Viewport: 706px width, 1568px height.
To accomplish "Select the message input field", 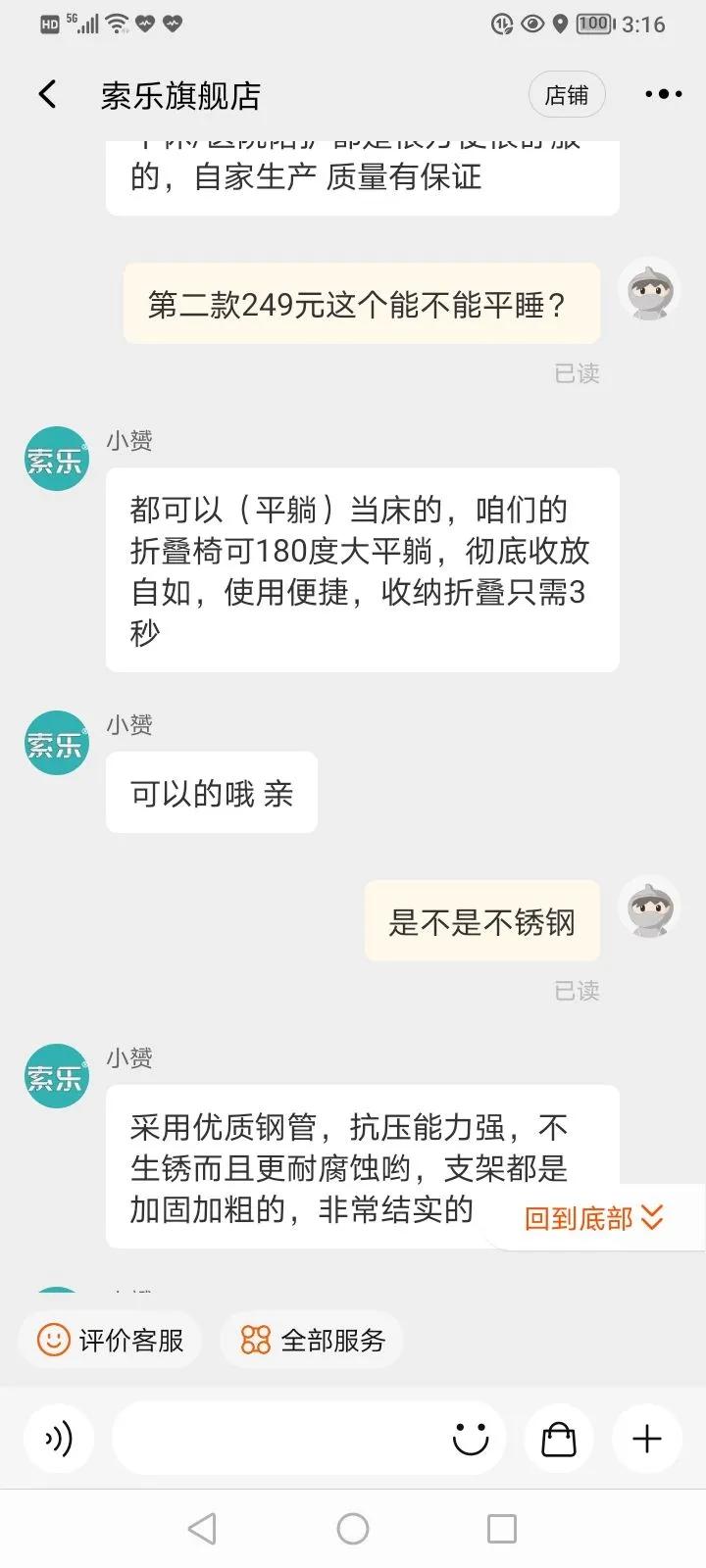I will pos(294,1439).
